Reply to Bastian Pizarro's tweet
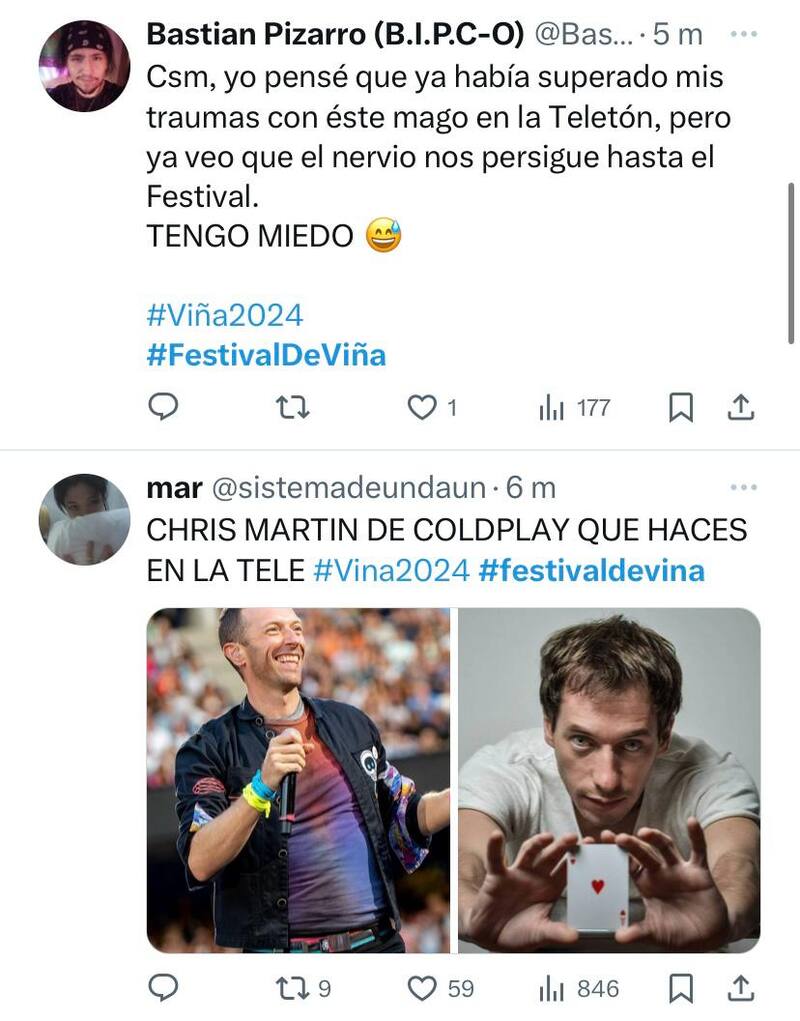 tap(163, 407)
